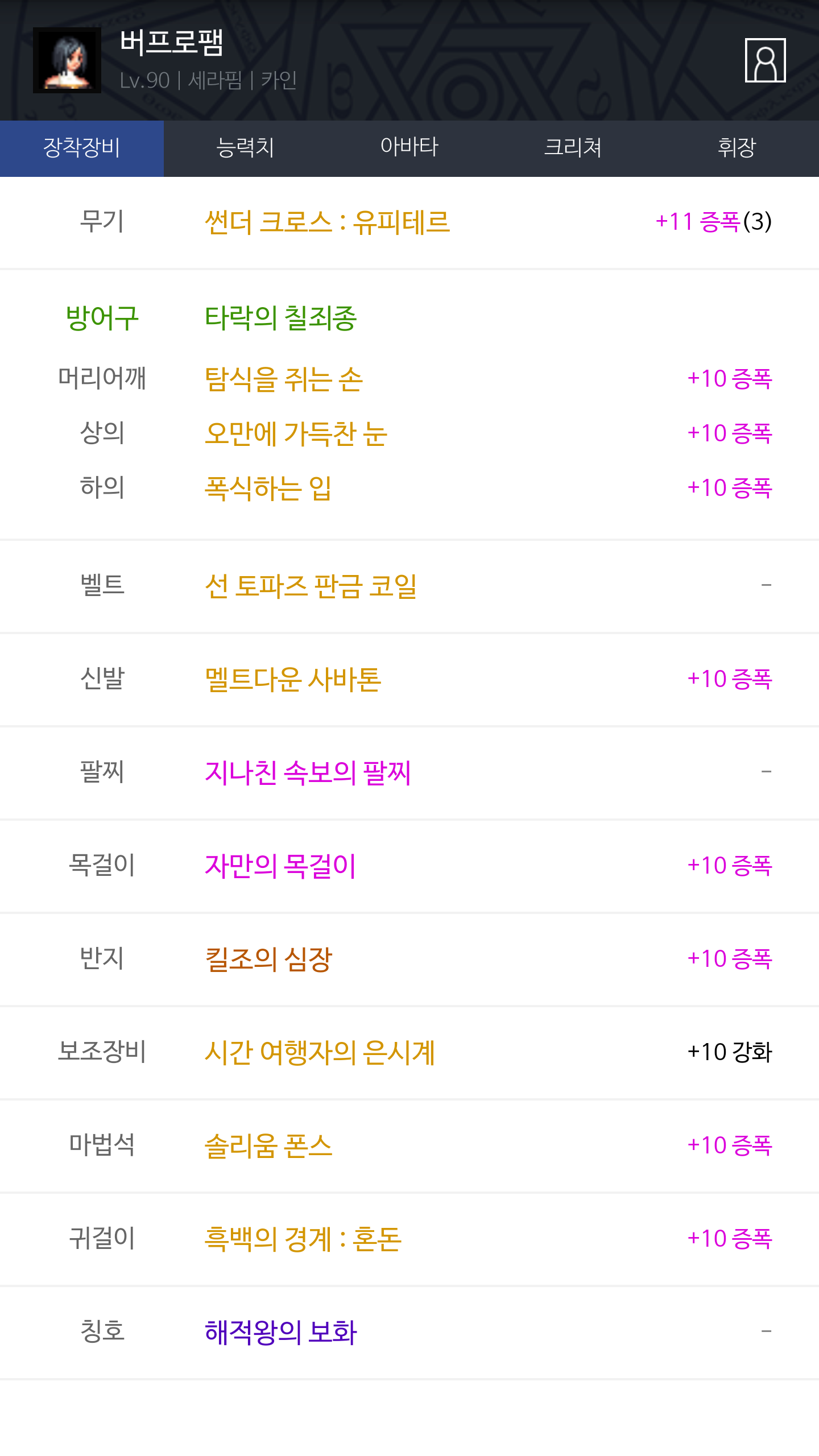Select the 장착장비 tab

pos(82,148)
